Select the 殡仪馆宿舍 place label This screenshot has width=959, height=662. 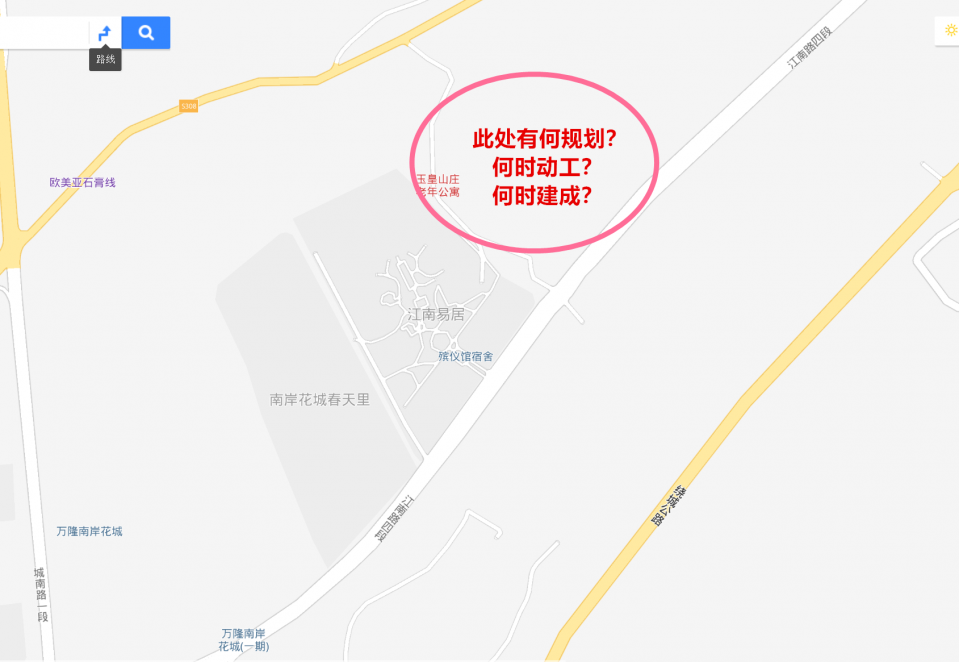tap(465, 356)
